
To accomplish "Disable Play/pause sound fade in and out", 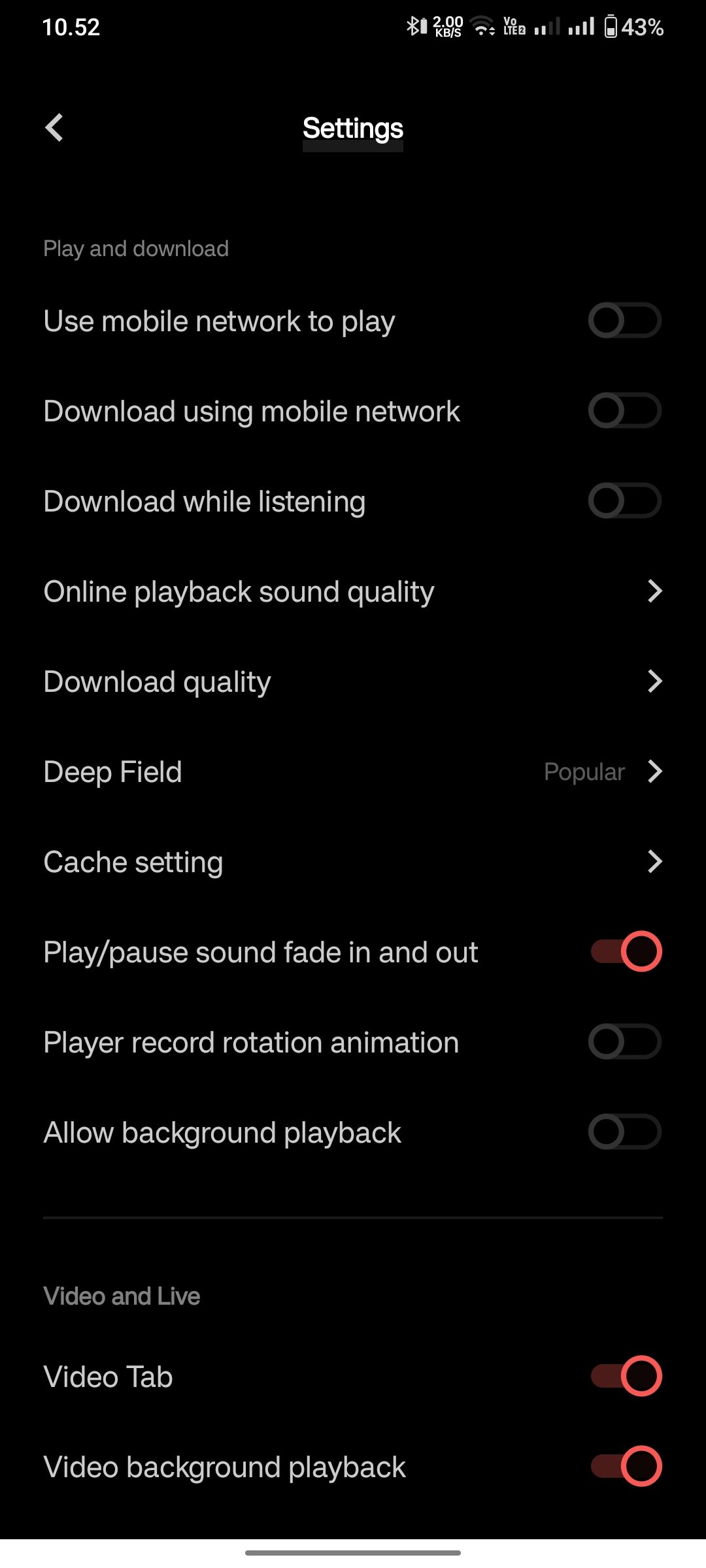I will pos(626,951).
